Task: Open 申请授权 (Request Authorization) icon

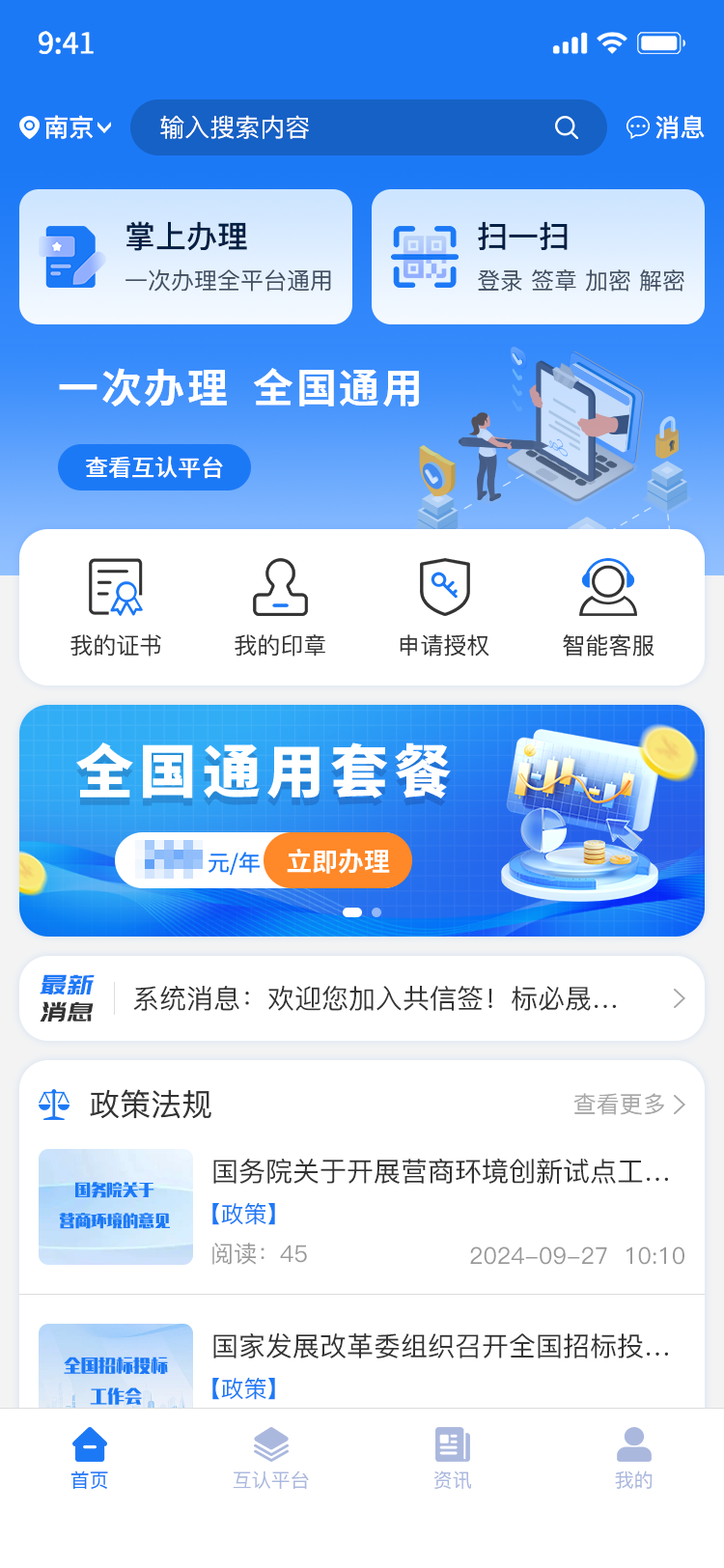Action: coord(443,603)
